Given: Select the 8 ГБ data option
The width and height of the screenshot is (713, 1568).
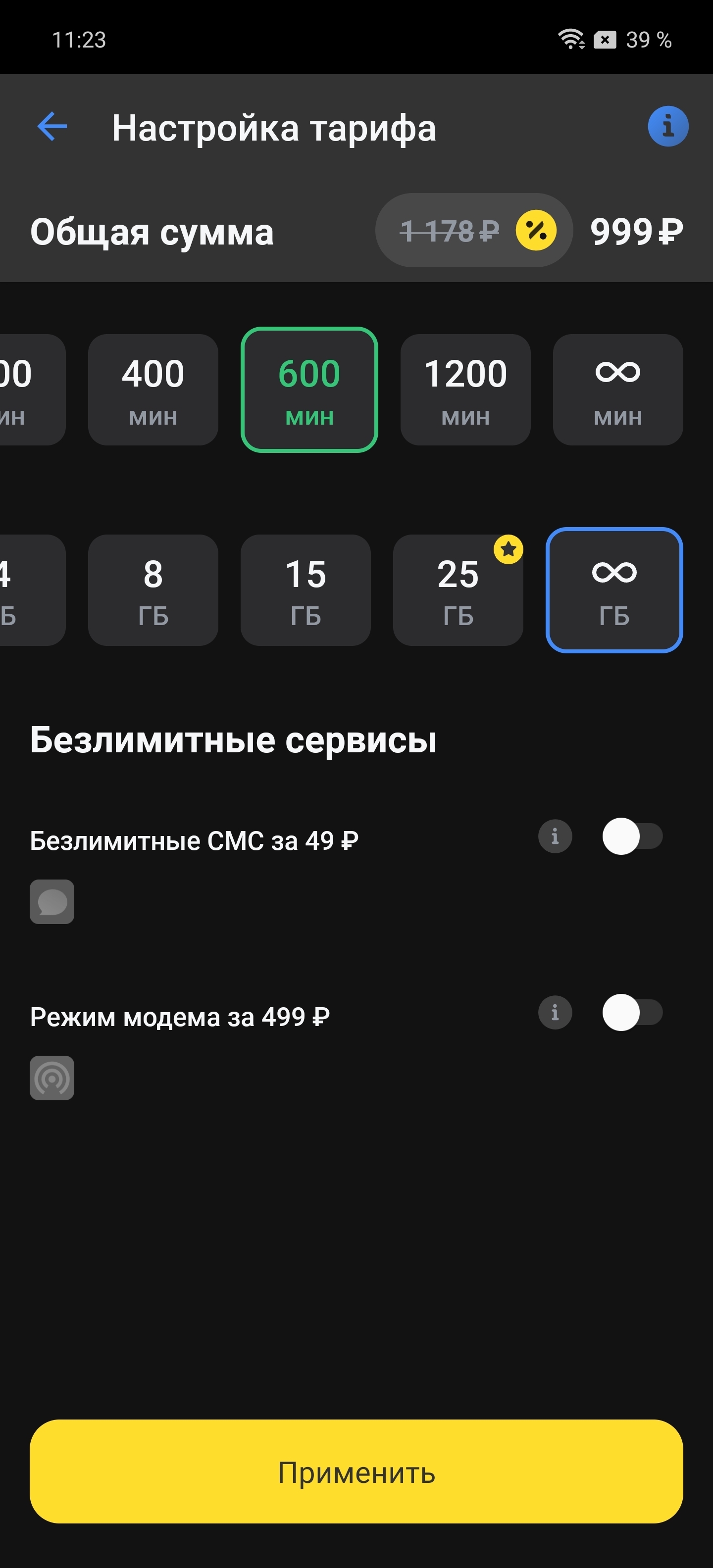Looking at the screenshot, I should click(x=153, y=590).
